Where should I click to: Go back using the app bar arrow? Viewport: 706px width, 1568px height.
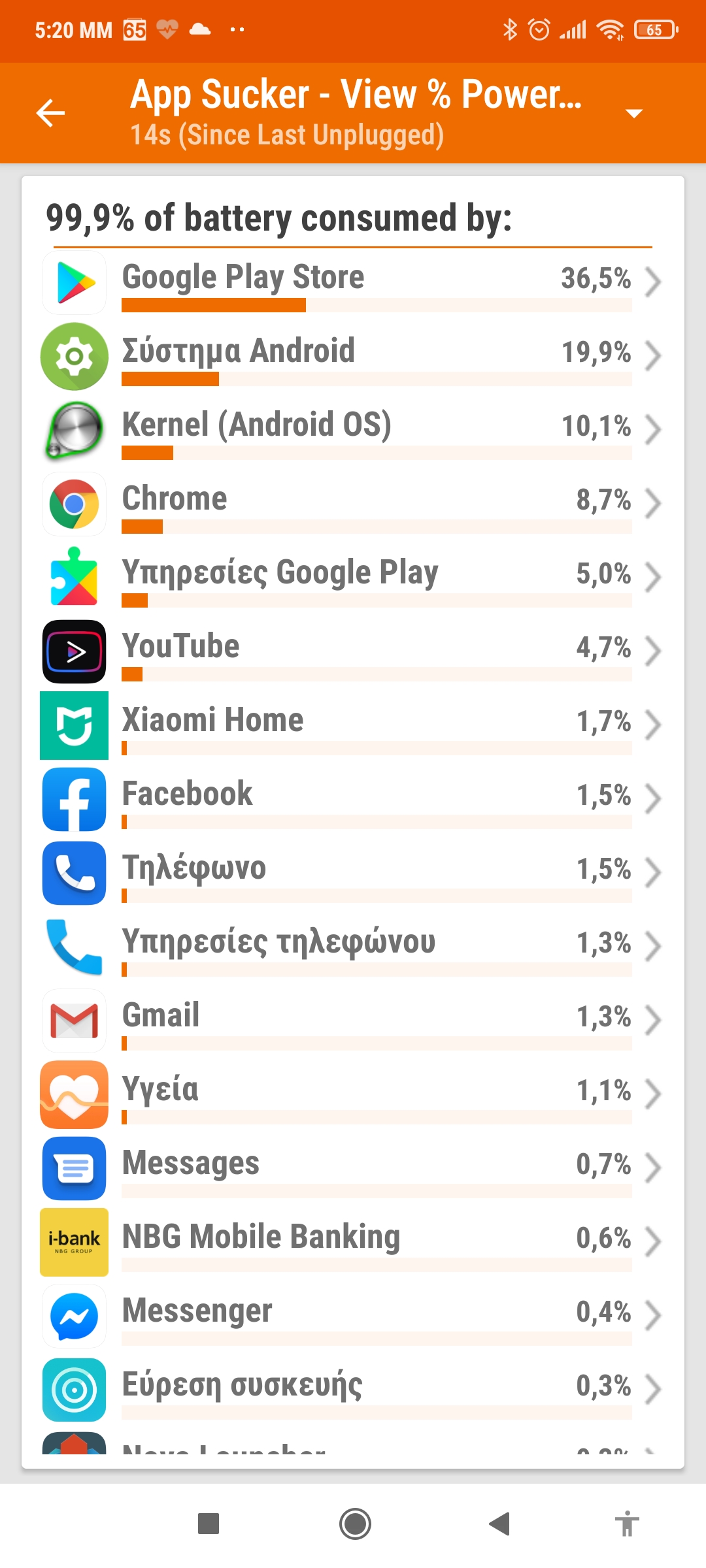point(51,113)
